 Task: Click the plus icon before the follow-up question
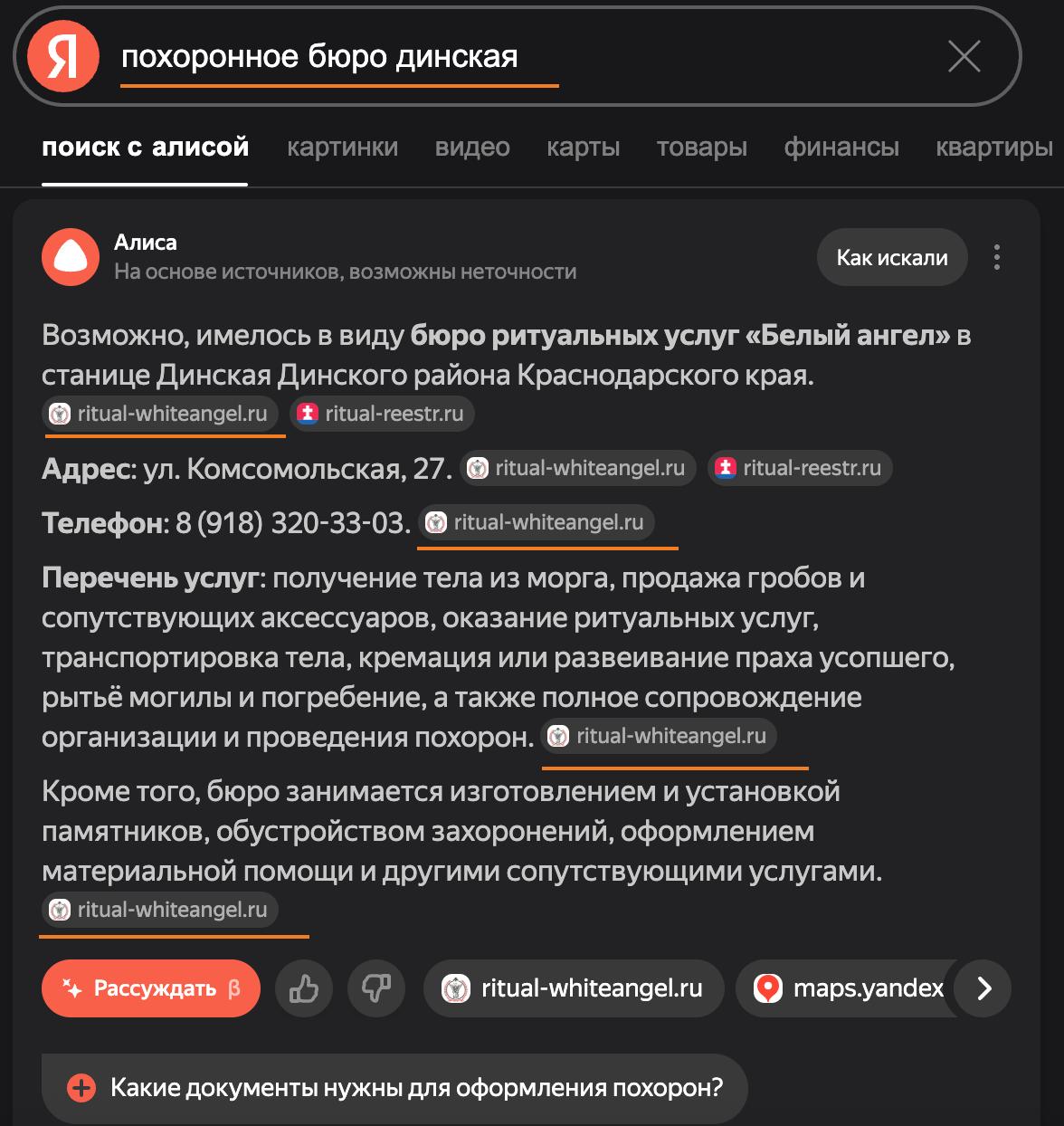click(x=81, y=1087)
